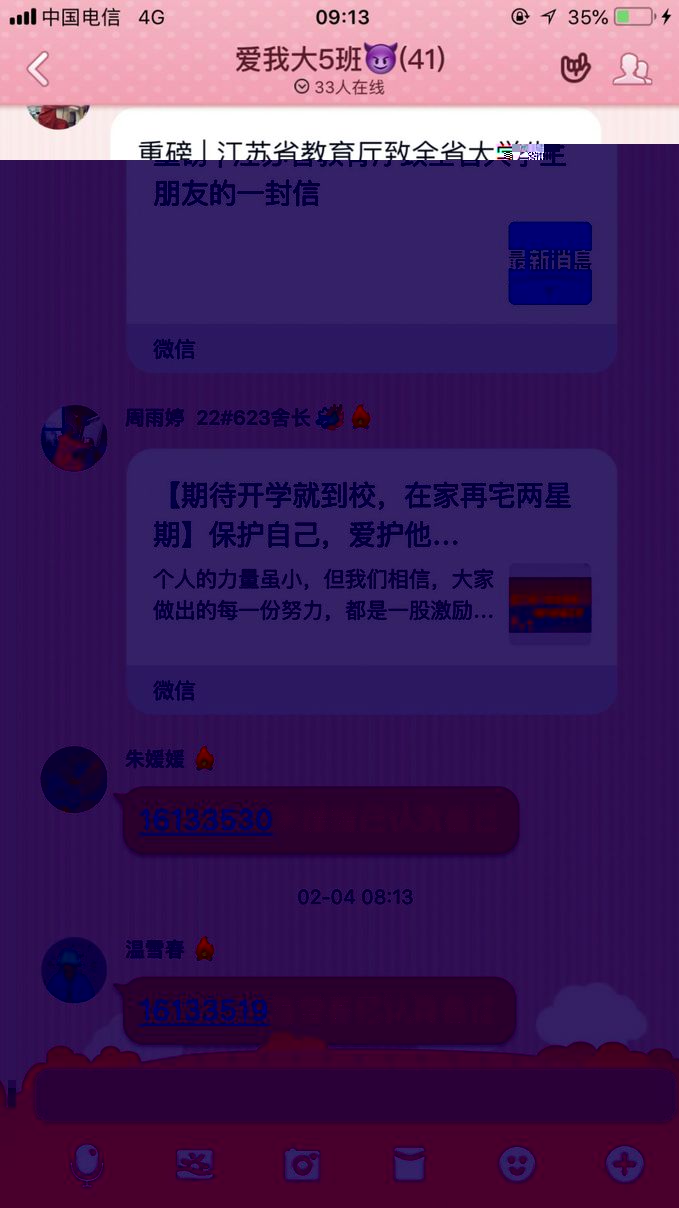679x1208 pixels.
Task: Open the emoji sticker panel
Action: point(517,1164)
